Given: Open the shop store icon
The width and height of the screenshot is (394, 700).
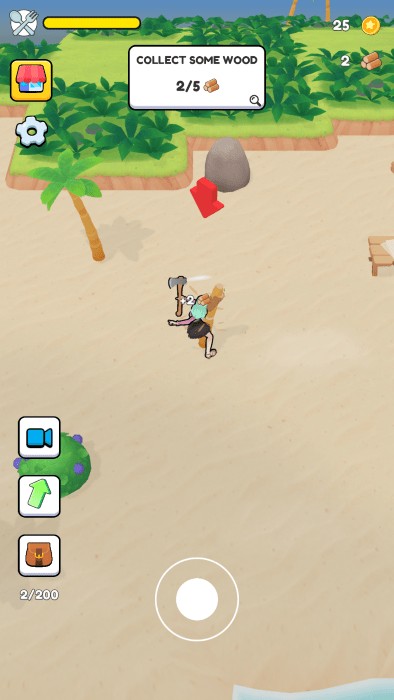Looking at the screenshot, I should pos(31,80).
